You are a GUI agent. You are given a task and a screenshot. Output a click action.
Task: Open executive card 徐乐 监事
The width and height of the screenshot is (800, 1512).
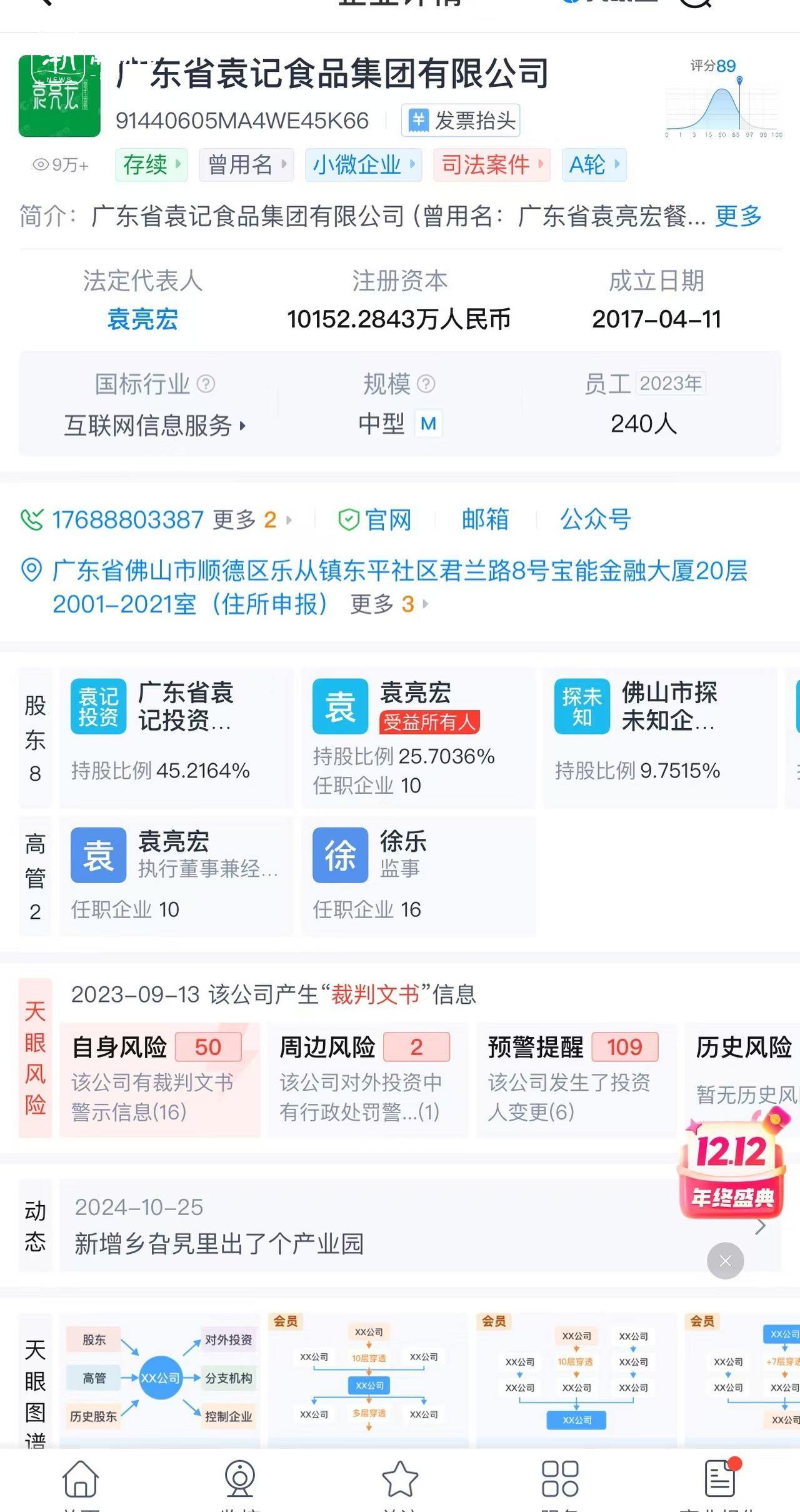417,875
